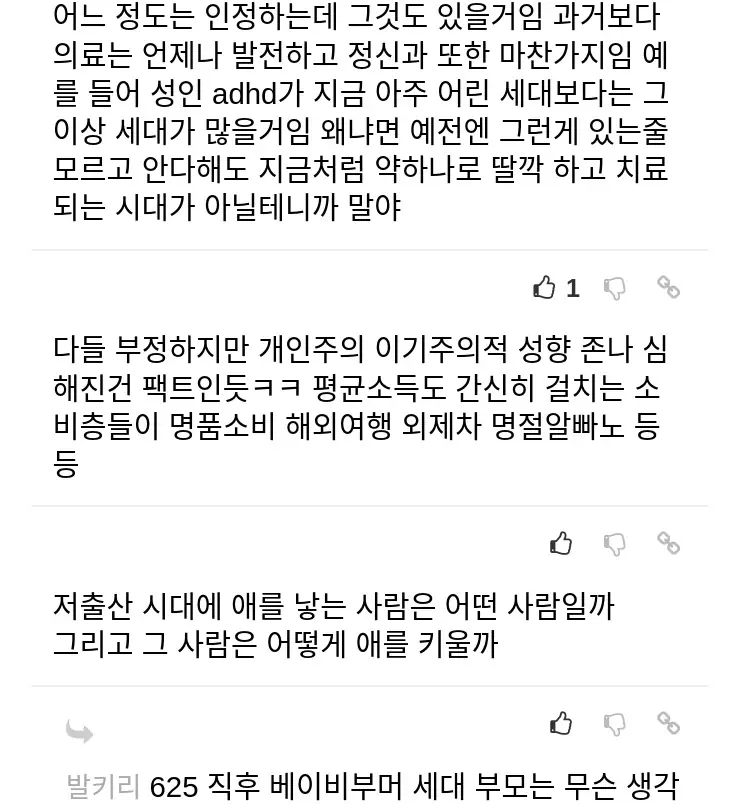The image size is (740, 804).
Task: Upvote the comment about adult adhd
Action: 545,288
